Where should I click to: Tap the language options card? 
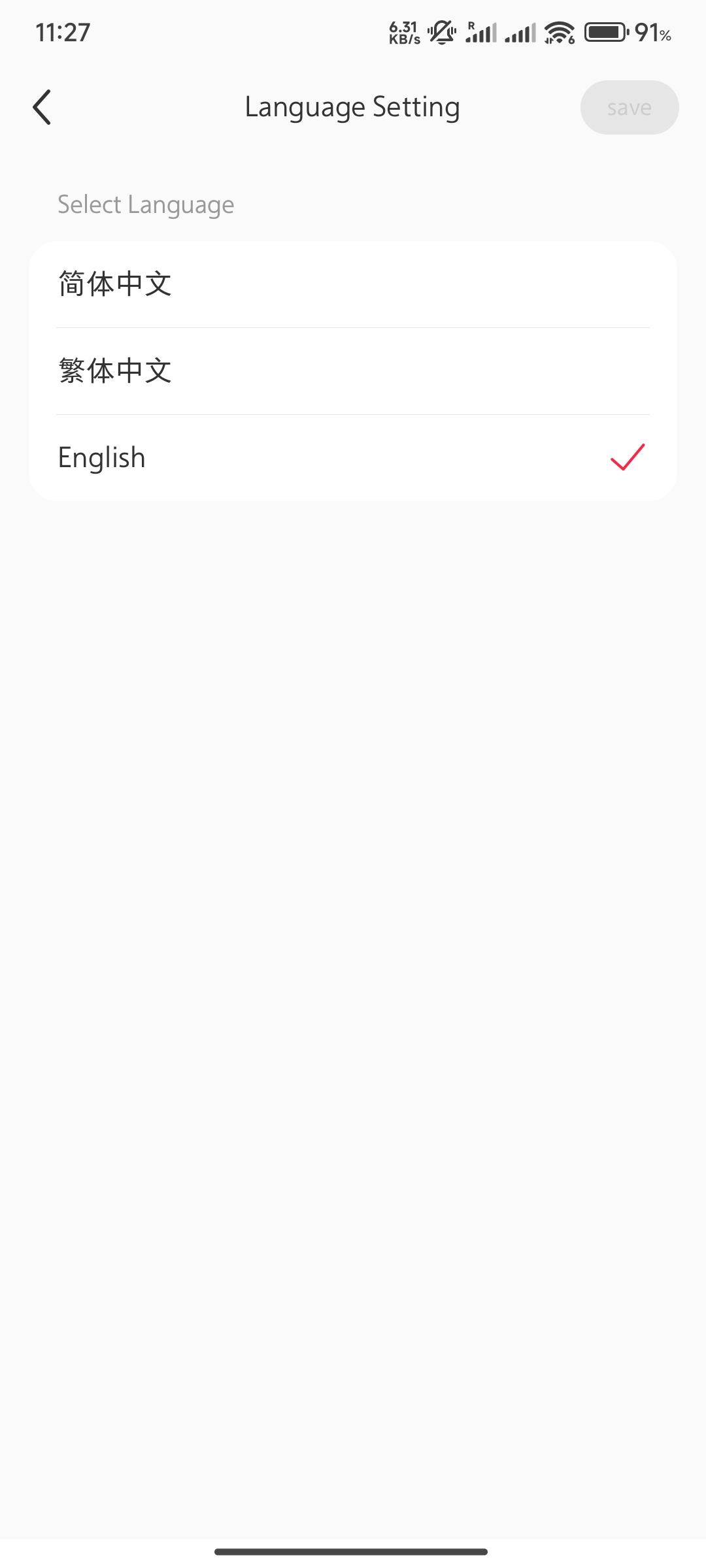click(x=353, y=370)
